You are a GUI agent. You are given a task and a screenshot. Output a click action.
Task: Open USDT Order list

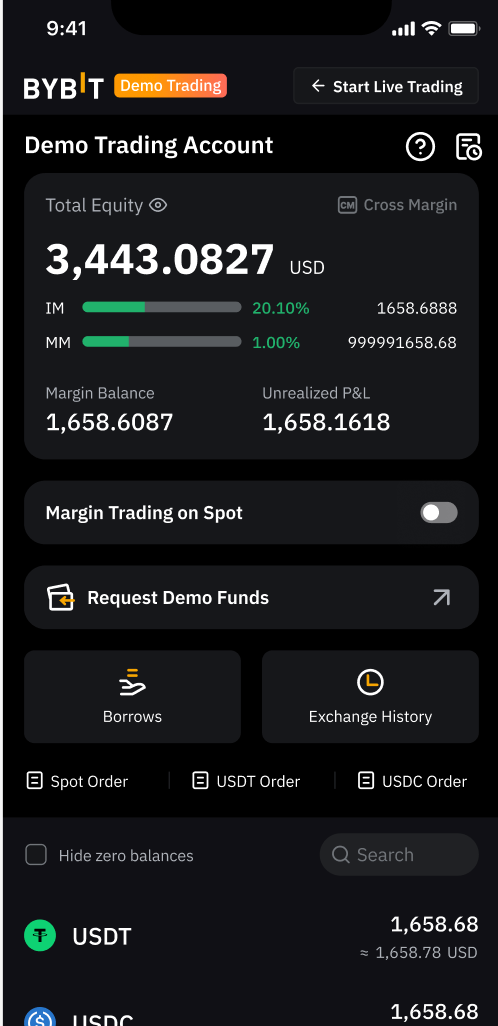point(246,781)
